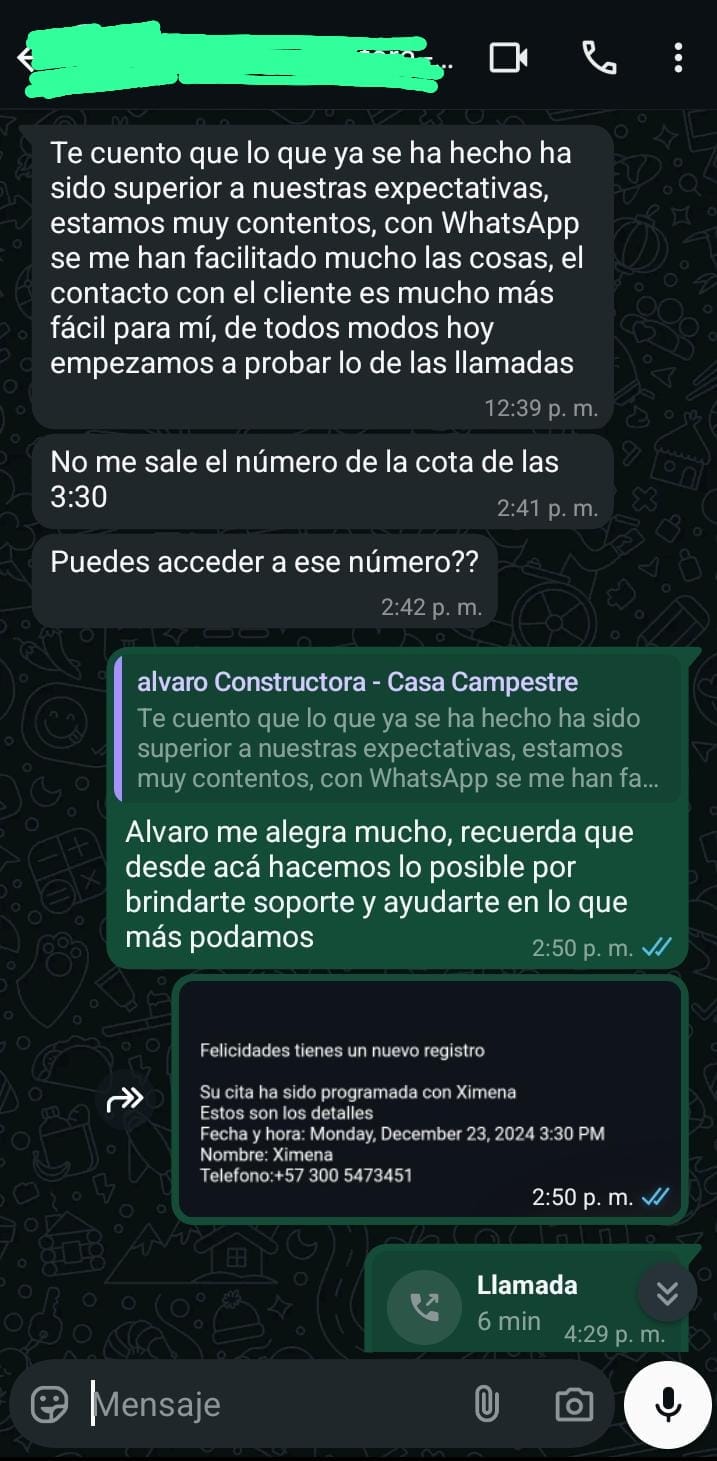Call back from the Llamada entry
The height and width of the screenshot is (1461, 717).
[424, 1306]
